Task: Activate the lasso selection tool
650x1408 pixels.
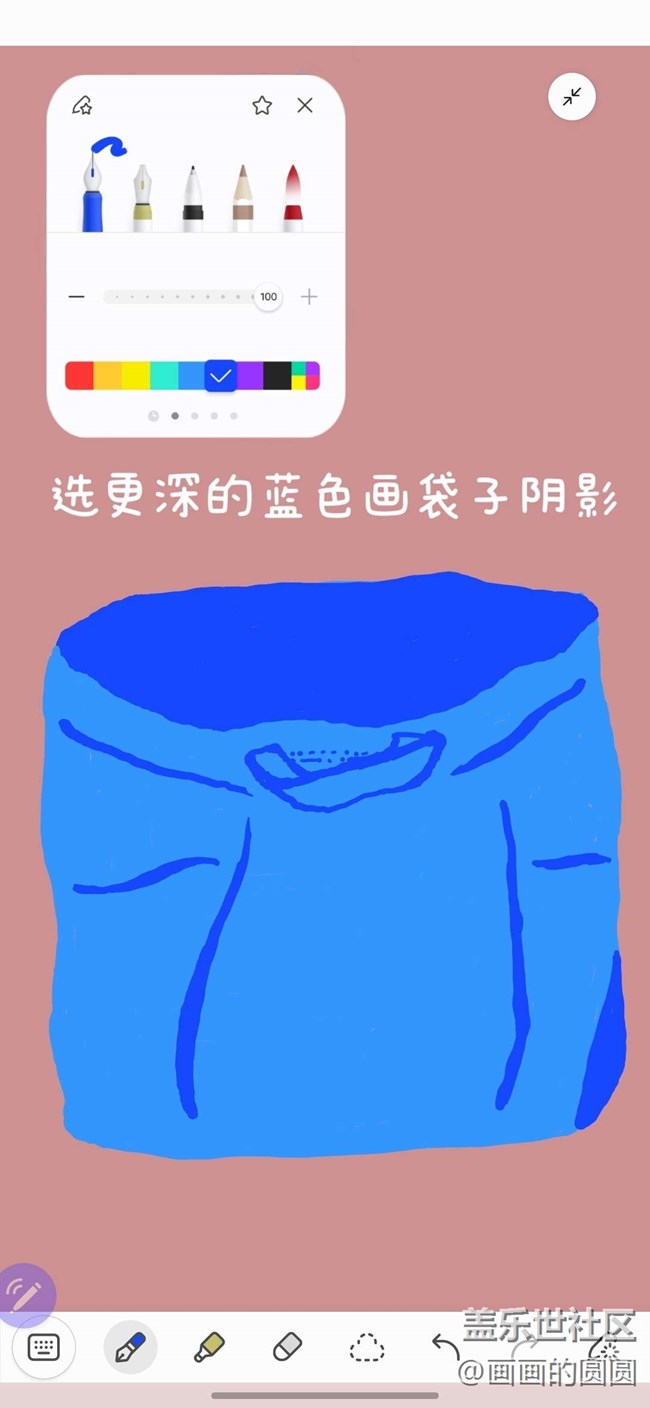Action: 367,1347
